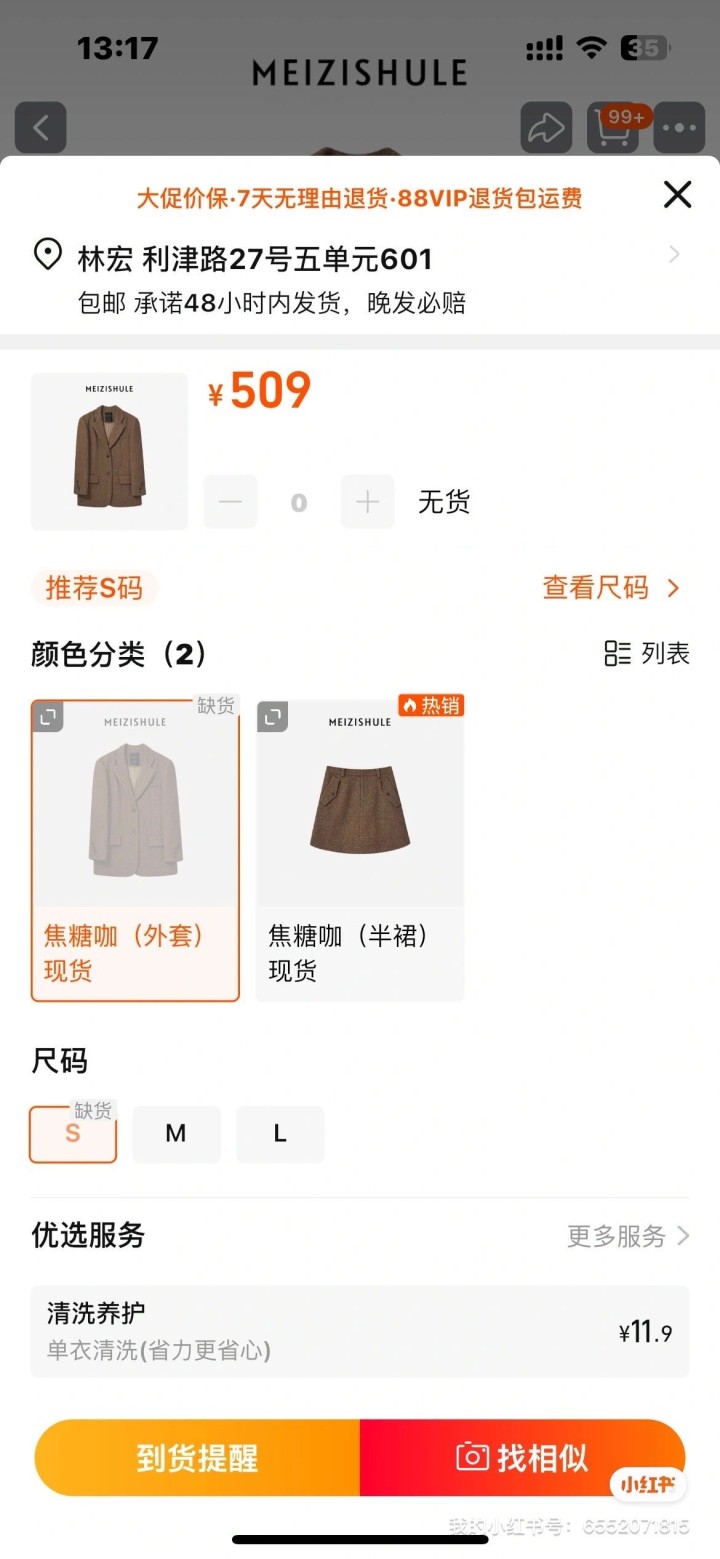Tap 到货提醒 restock reminder
This screenshot has width=720, height=1559.
tap(197, 1458)
